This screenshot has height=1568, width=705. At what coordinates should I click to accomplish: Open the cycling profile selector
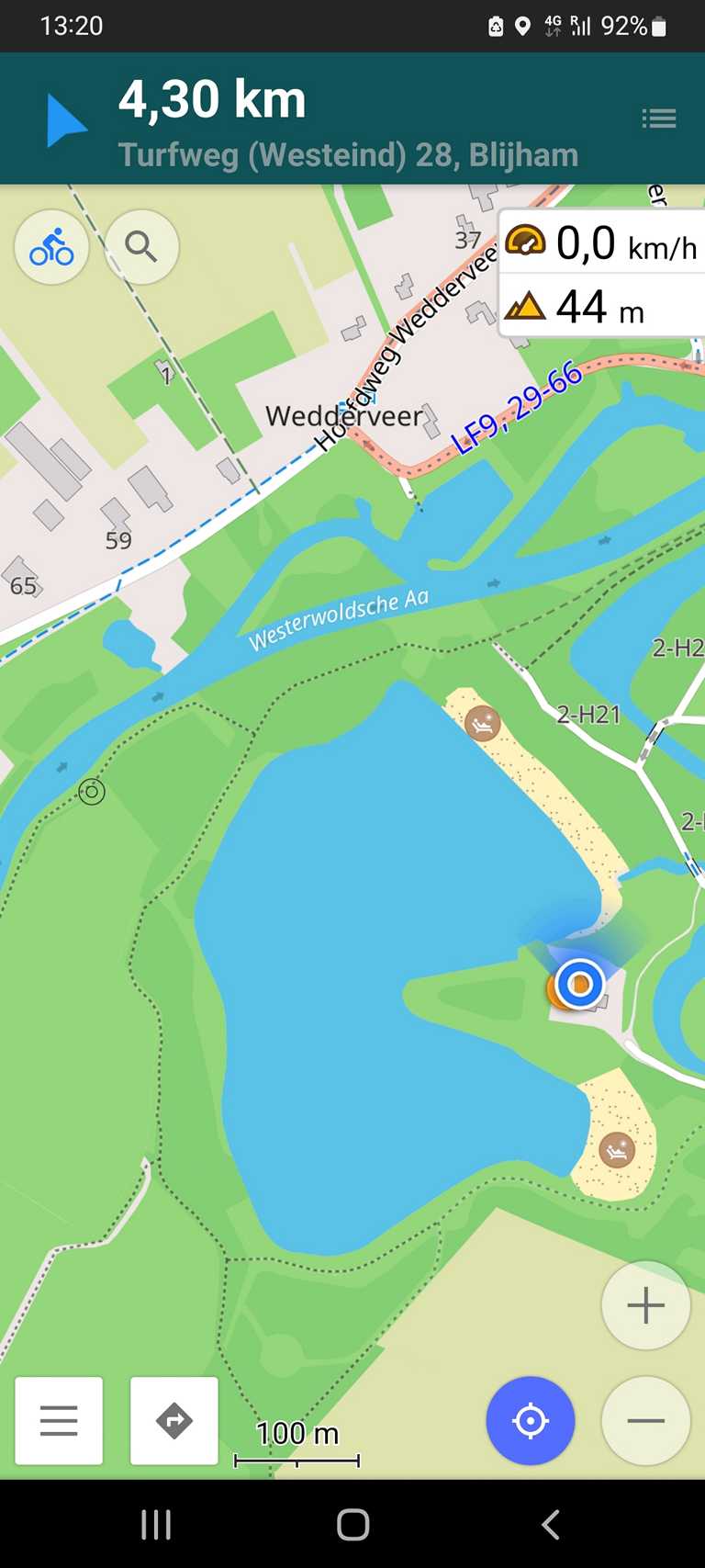point(51,247)
